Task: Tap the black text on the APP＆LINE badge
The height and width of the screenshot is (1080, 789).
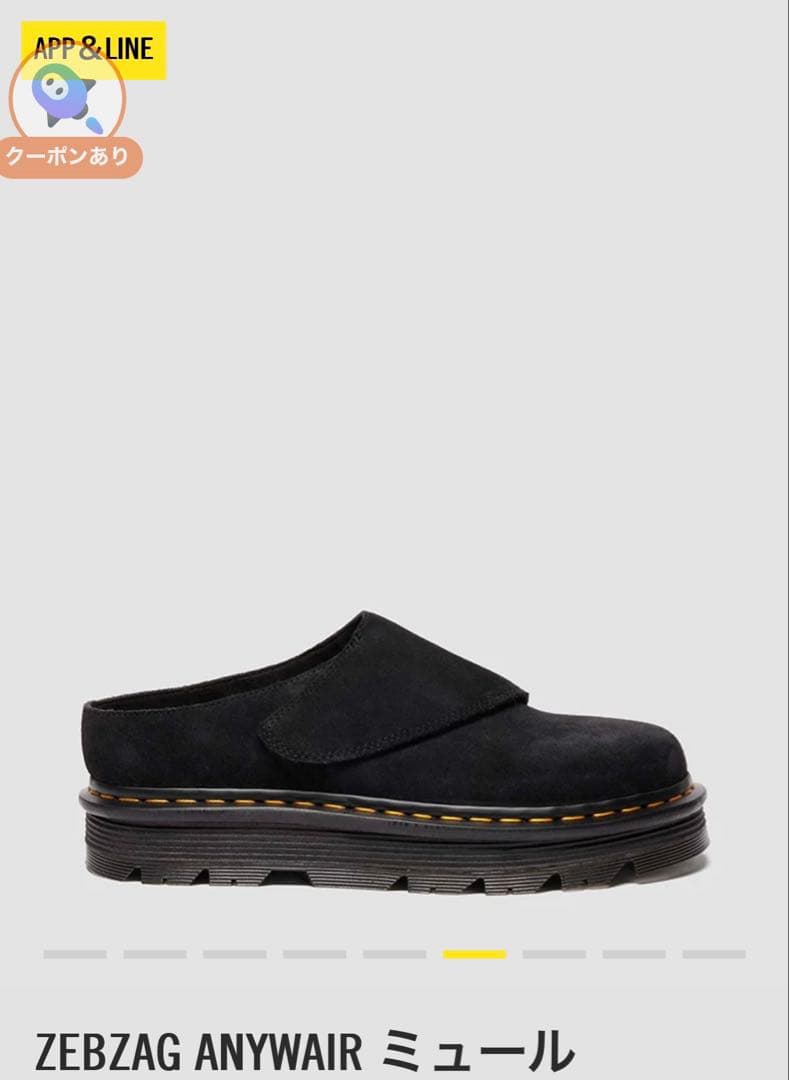Action: (x=93, y=43)
